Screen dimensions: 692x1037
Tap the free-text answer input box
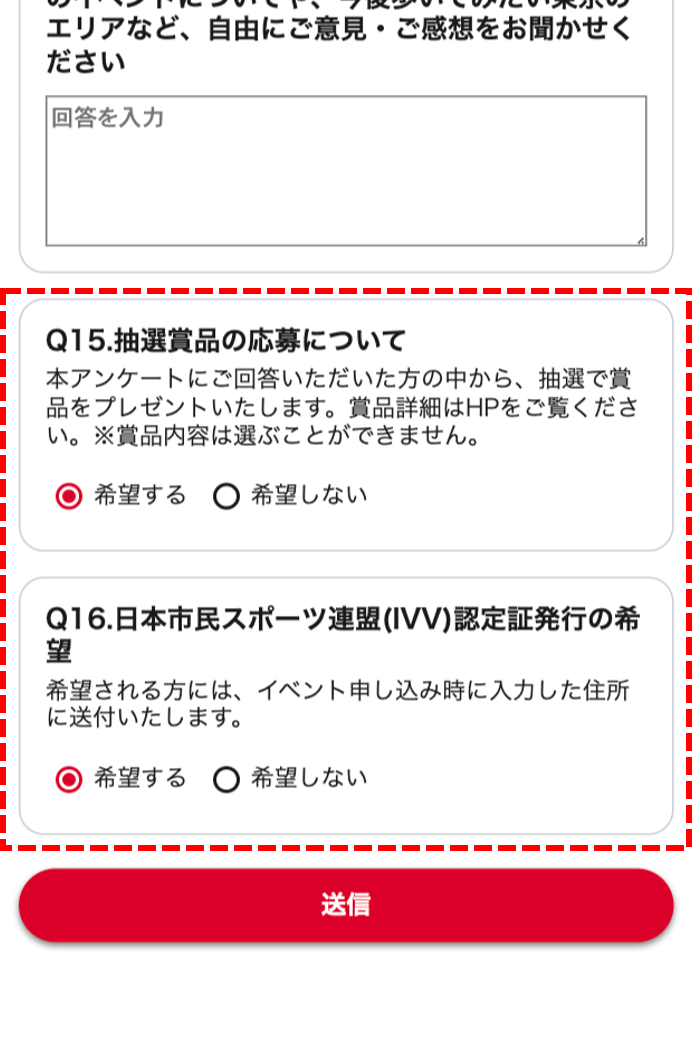346,171
